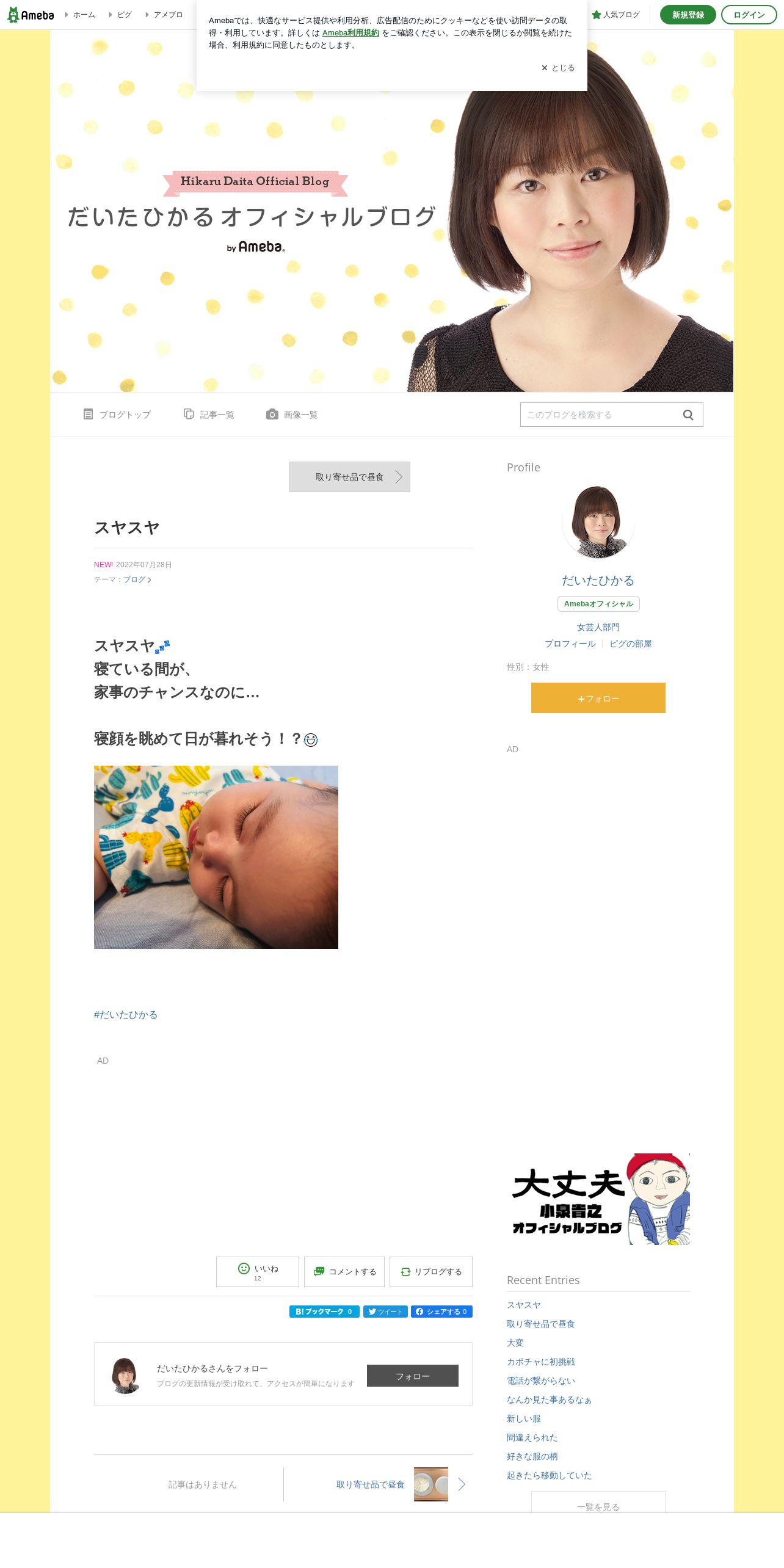This screenshot has height=1568, width=784.
Task: Tap the search magnifier icon
Action: click(688, 415)
